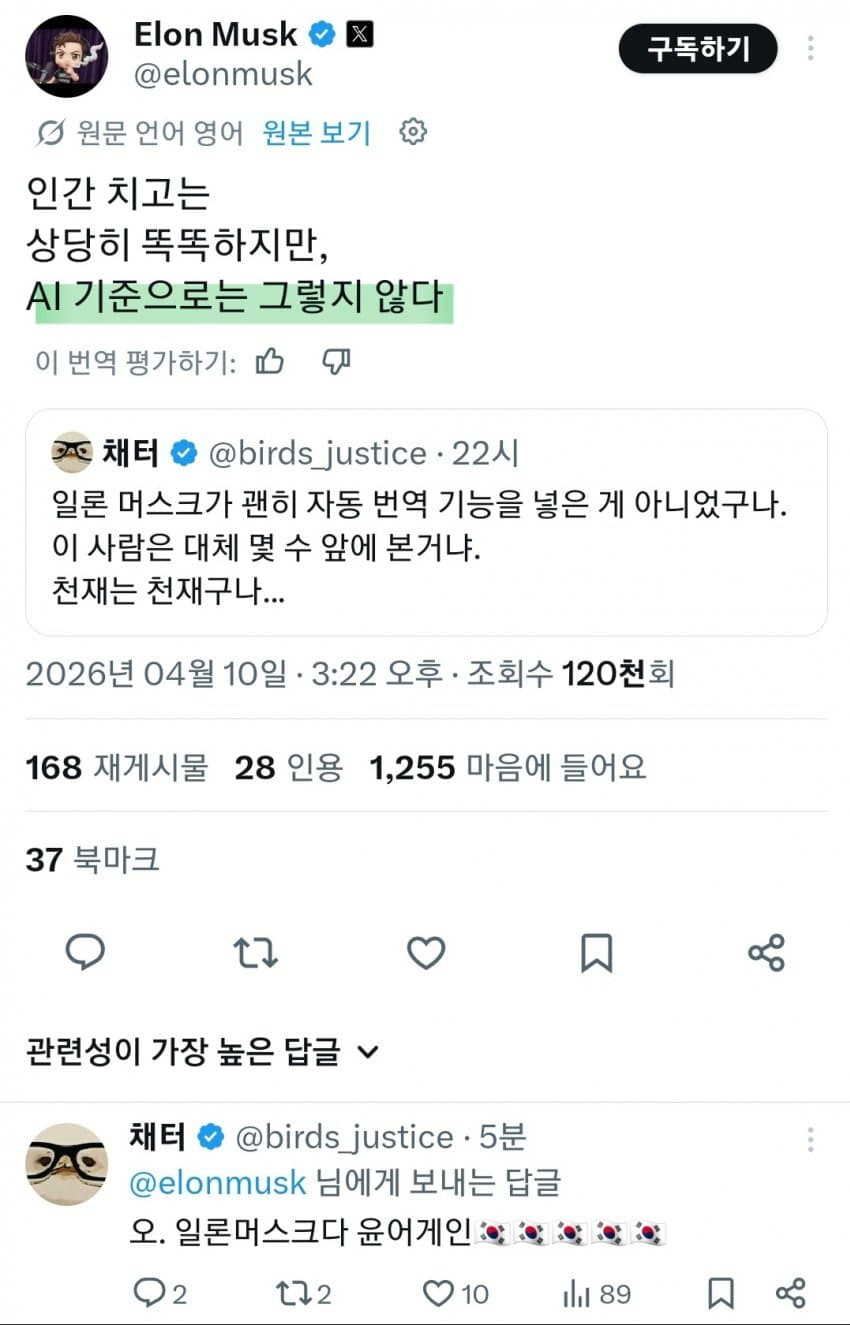Share Elon Musk's post
The image size is (850, 1325).
pyautogui.click(x=767, y=953)
